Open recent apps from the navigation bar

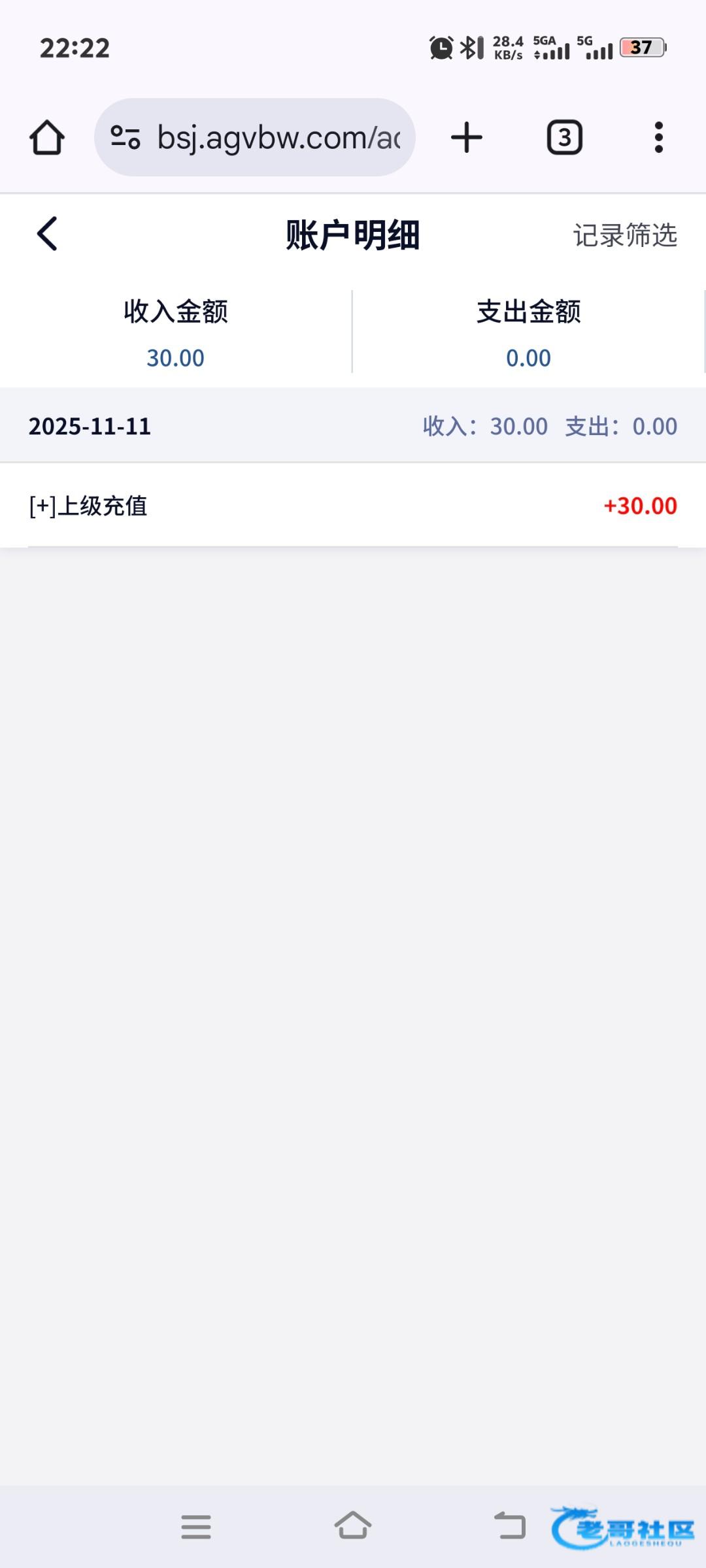pos(196,1527)
